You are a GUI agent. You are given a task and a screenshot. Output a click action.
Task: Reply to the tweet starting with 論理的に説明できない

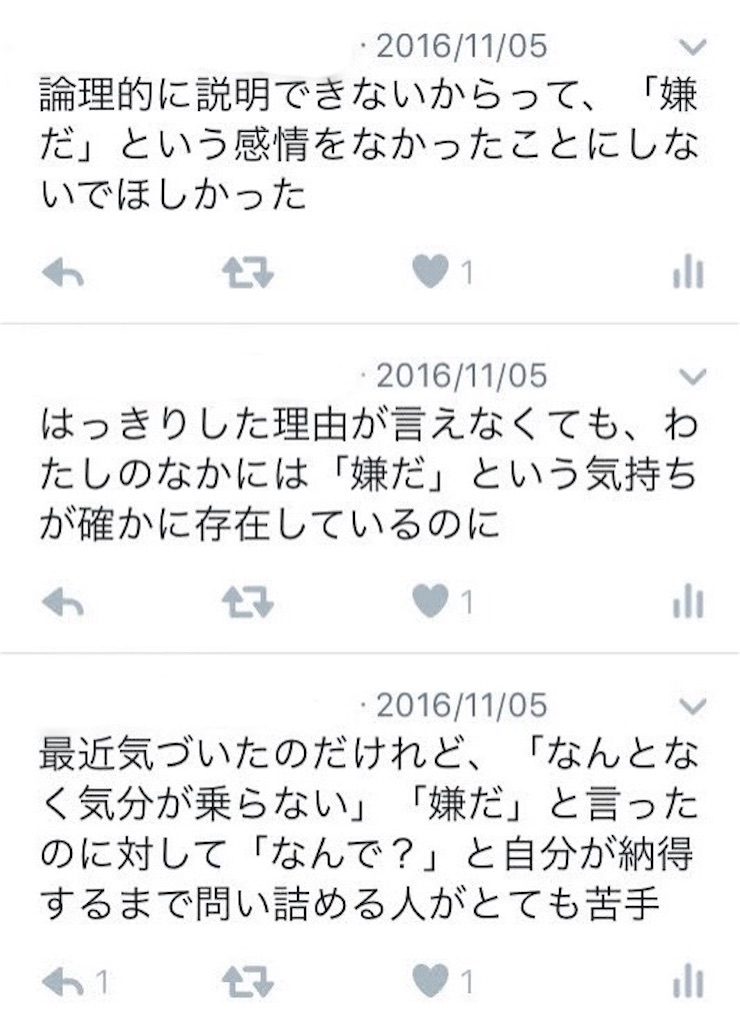[62, 272]
